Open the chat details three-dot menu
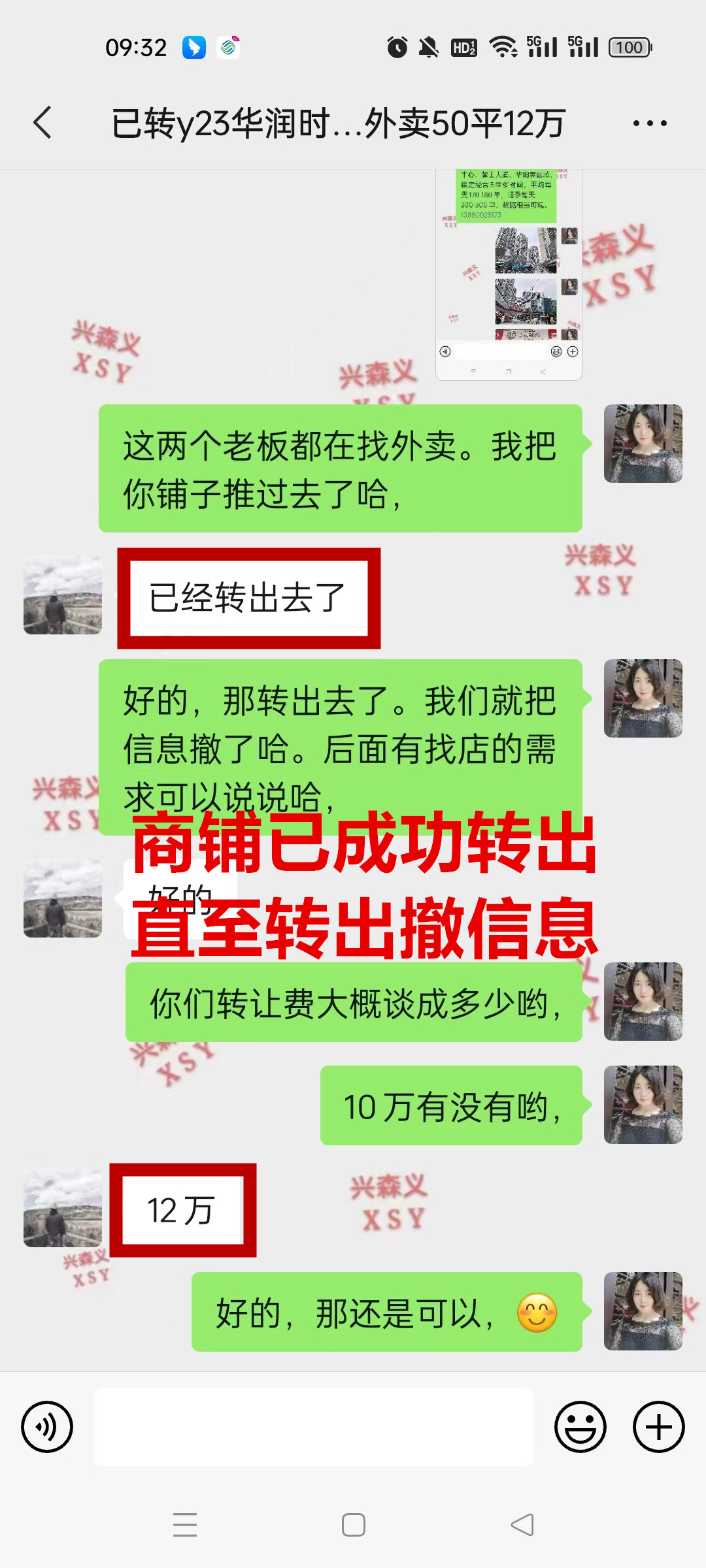Screen dimensions: 706x1568 click(x=650, y=123)
